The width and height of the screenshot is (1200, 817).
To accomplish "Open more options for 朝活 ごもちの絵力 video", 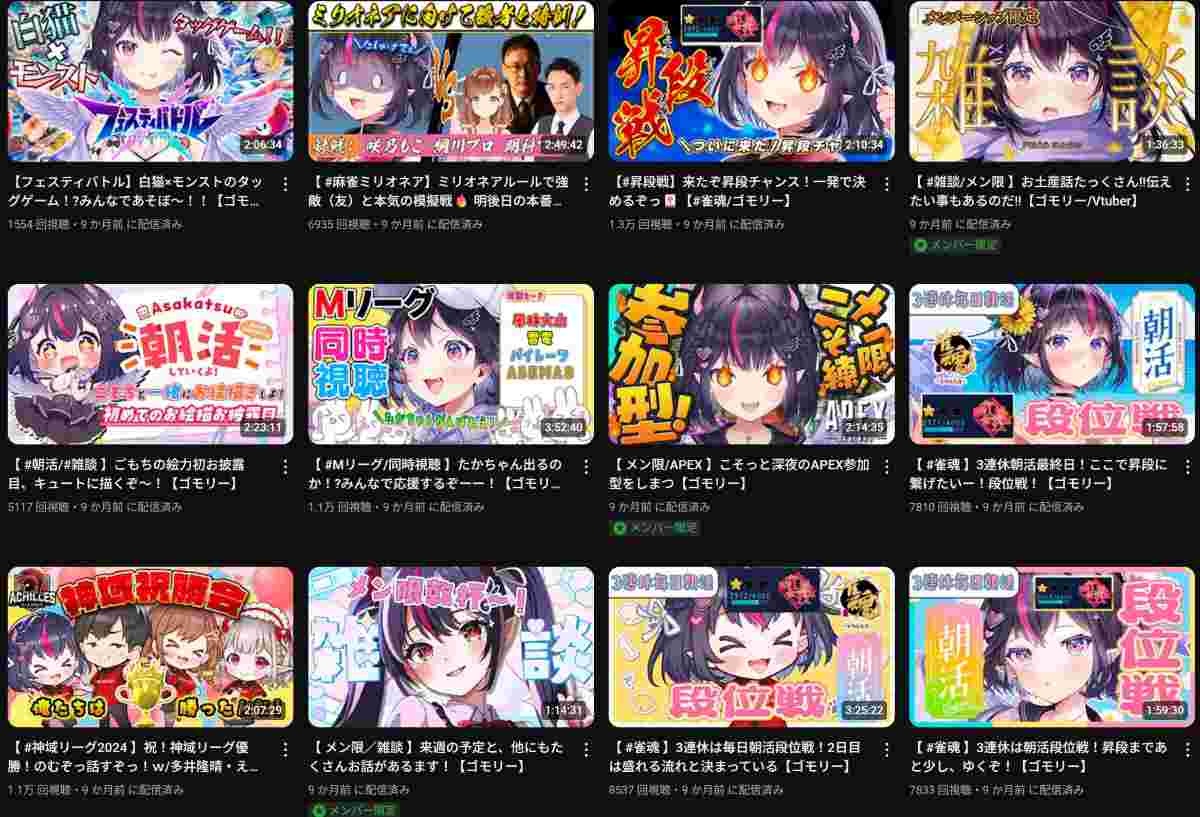I will (285, 467).
